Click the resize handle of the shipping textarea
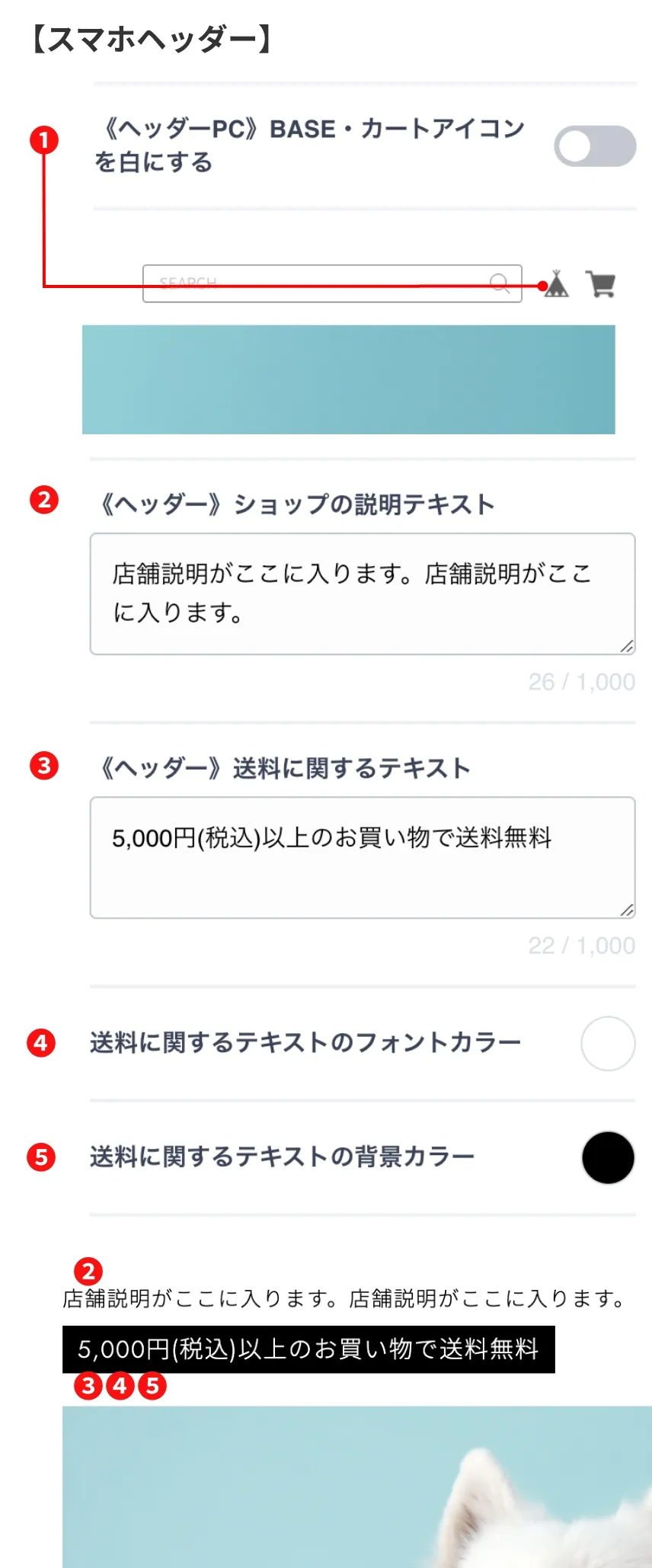The height and width of the screenshot is (1568, 652). tap(628, 911)
